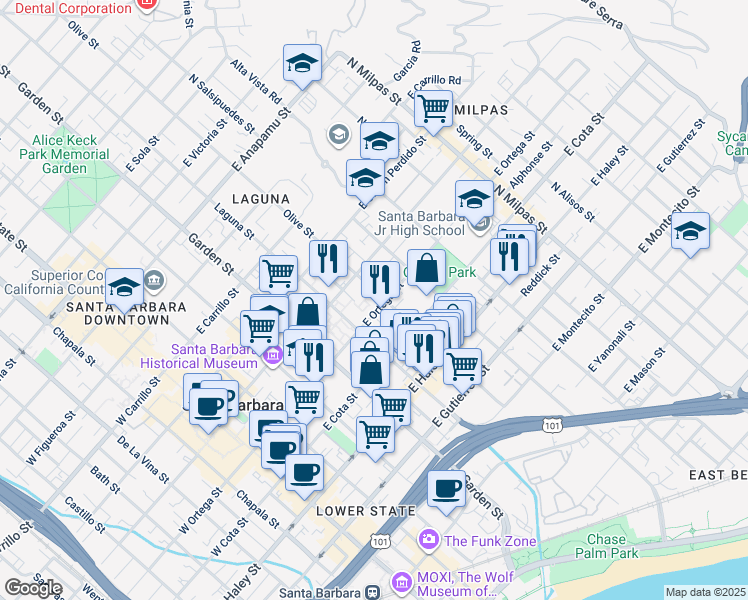Select the school marker near Alta Vista Rd
748x600 pixels.
[302, 65]
